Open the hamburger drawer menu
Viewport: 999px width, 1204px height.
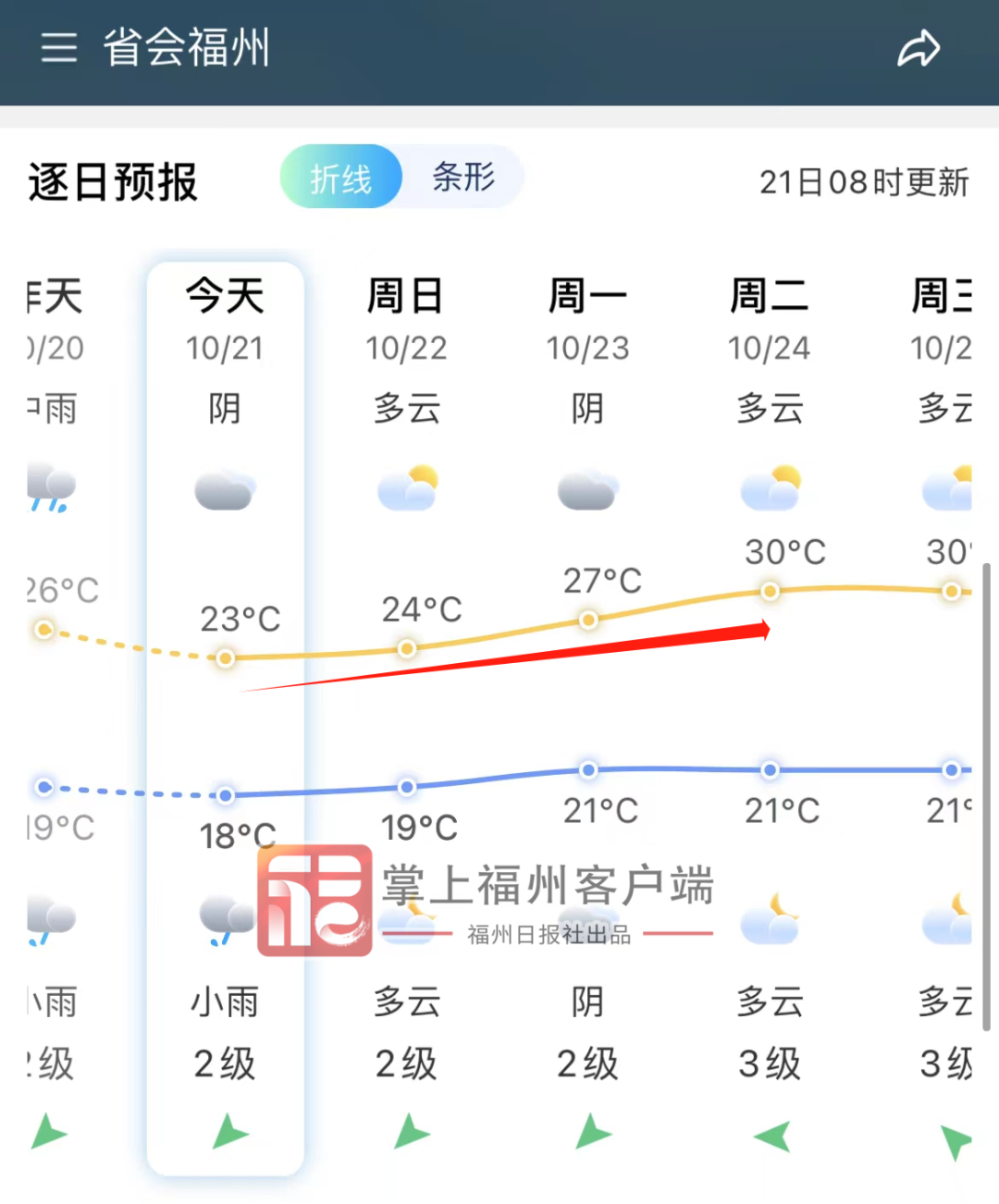(x=58, y=47)
